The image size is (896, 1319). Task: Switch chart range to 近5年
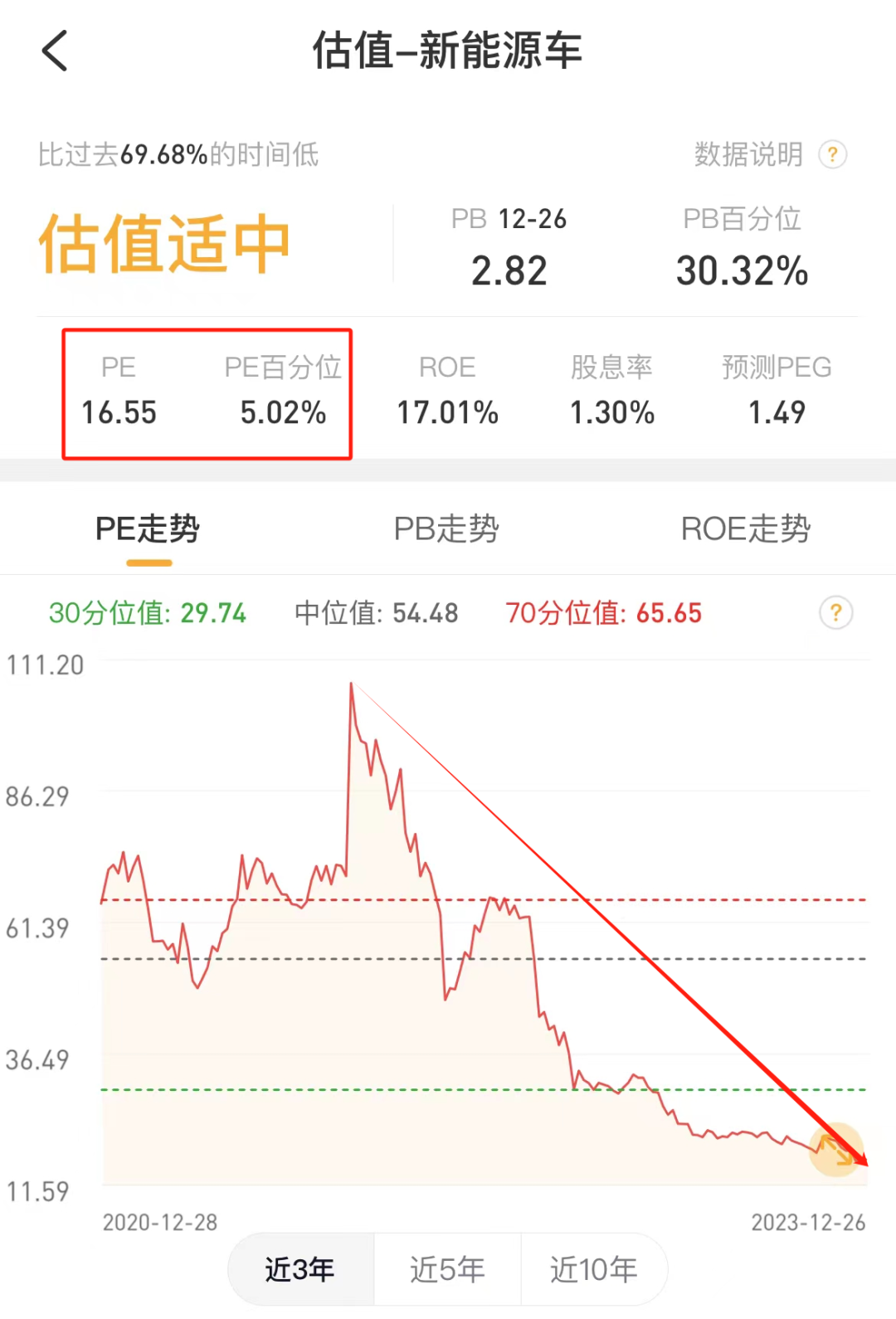(447, 1269)
